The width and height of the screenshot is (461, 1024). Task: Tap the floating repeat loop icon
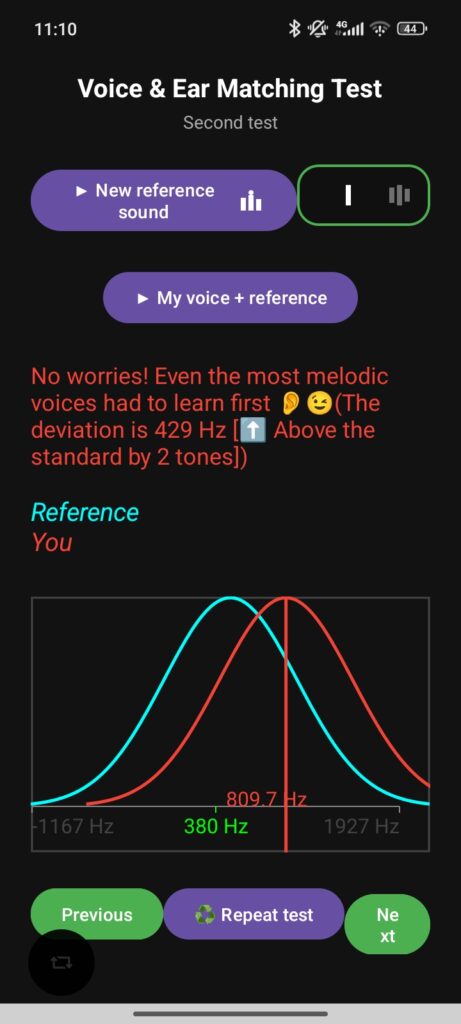(61, 963)
